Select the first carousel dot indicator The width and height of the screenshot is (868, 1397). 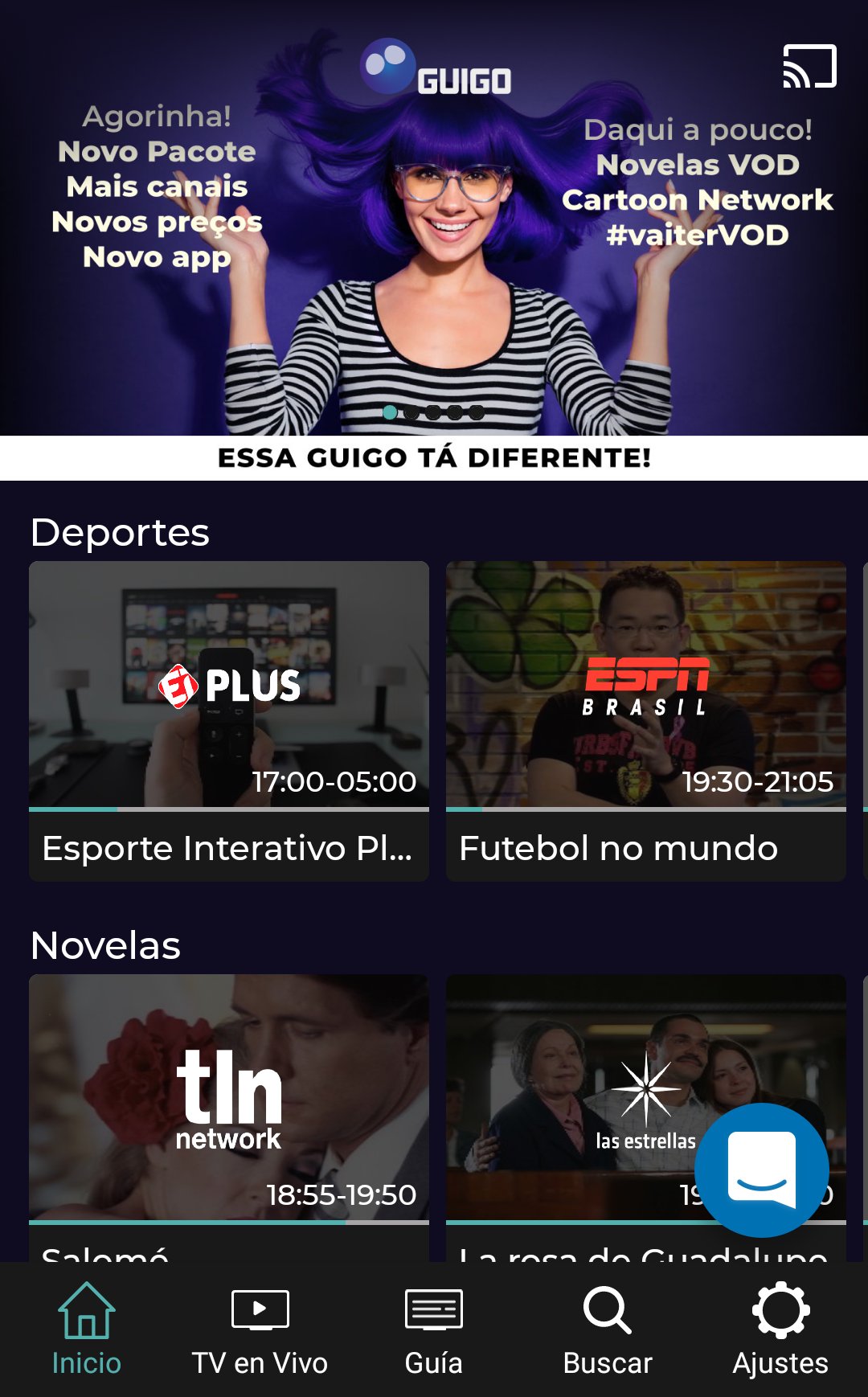[x=391, y=412]
